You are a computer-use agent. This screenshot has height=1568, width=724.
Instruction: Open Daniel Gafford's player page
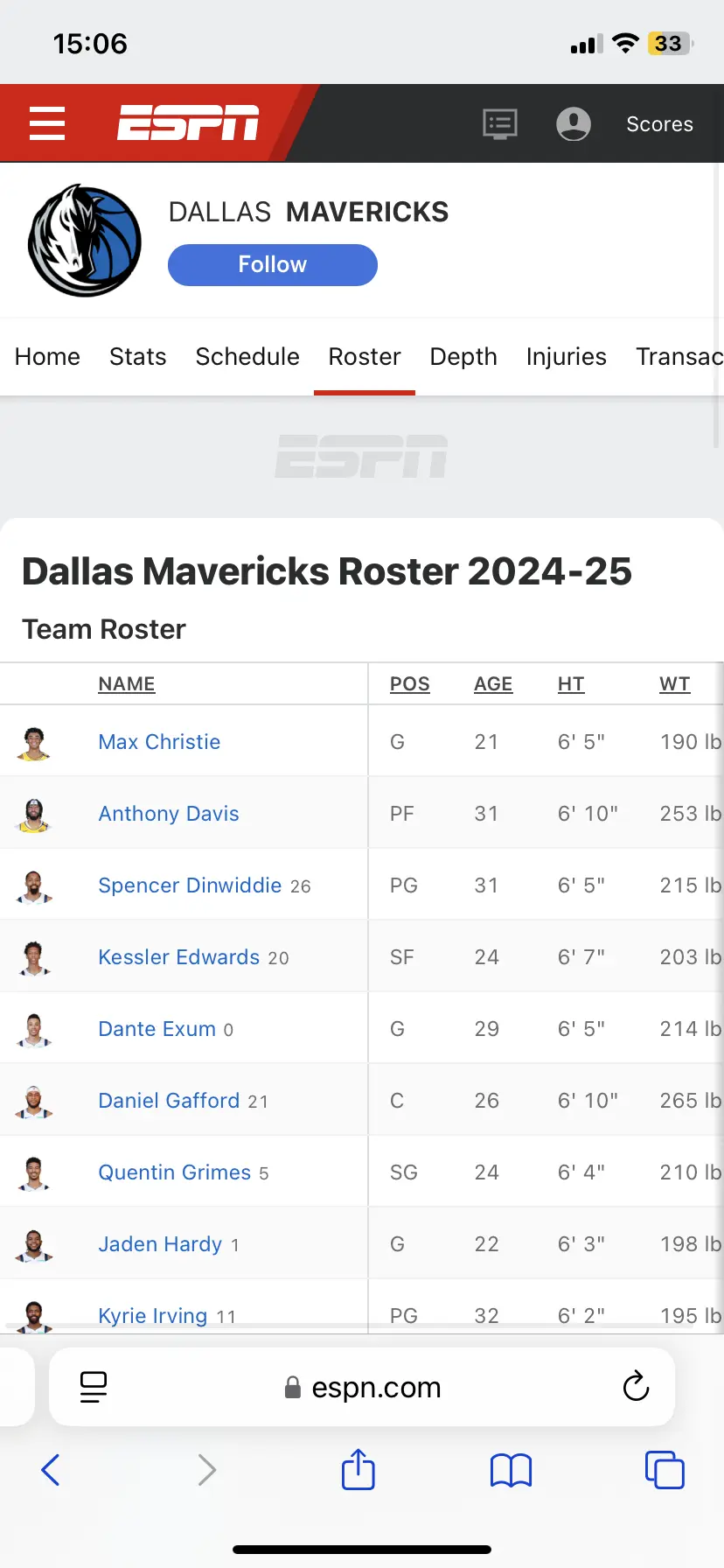pos(169,1101)
